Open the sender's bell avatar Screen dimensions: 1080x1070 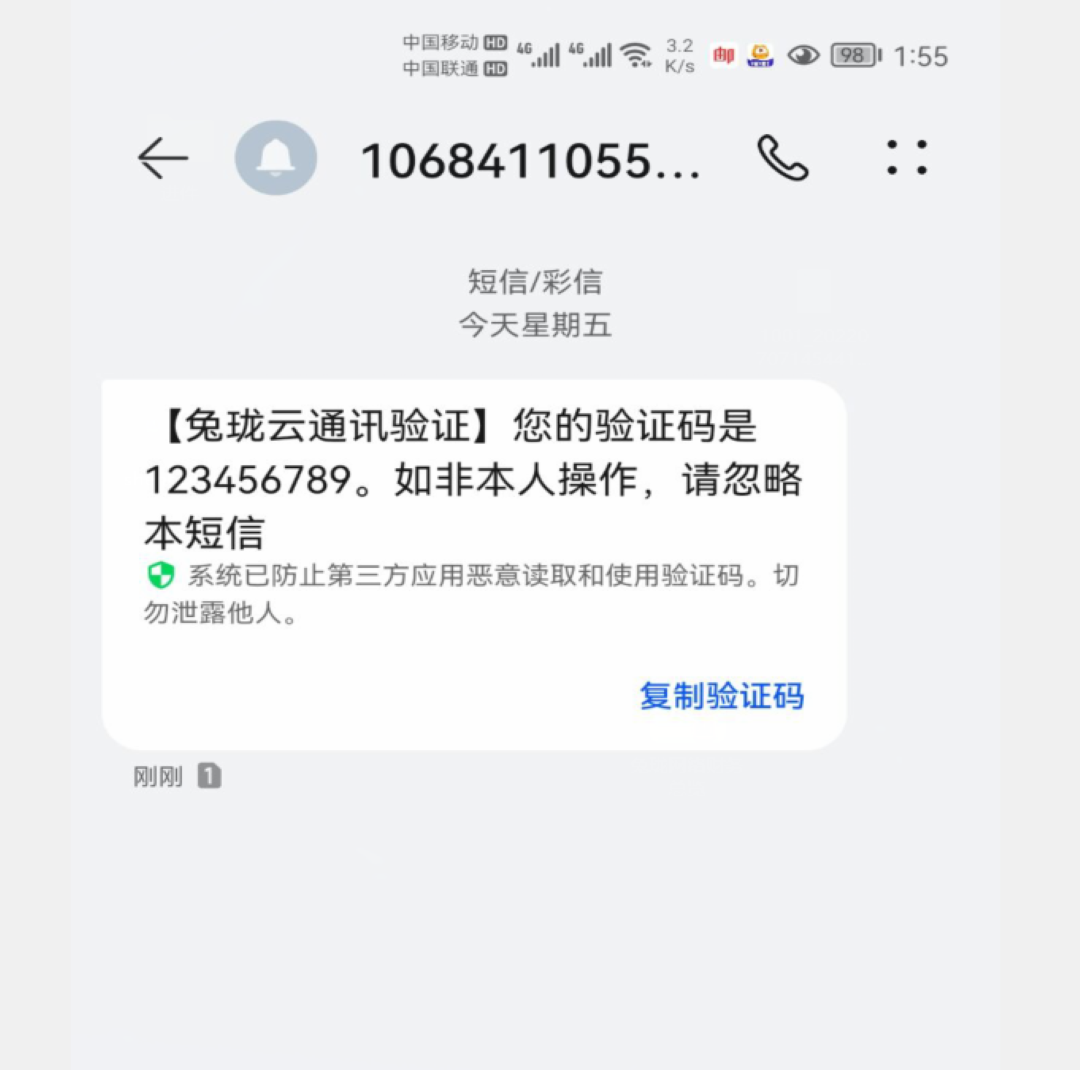coord(275,158)
